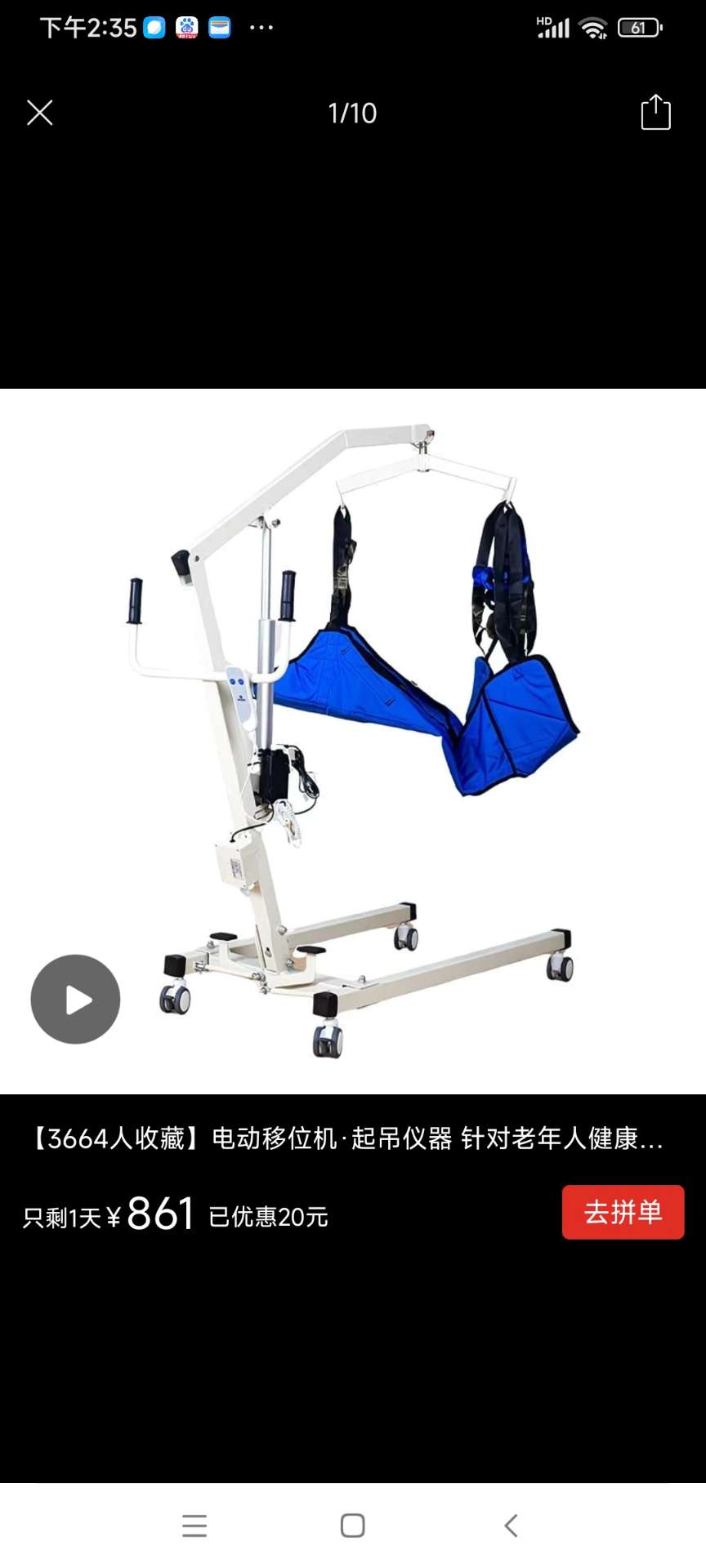
Task: Close the image viewer
Action: tap(39, 113)
